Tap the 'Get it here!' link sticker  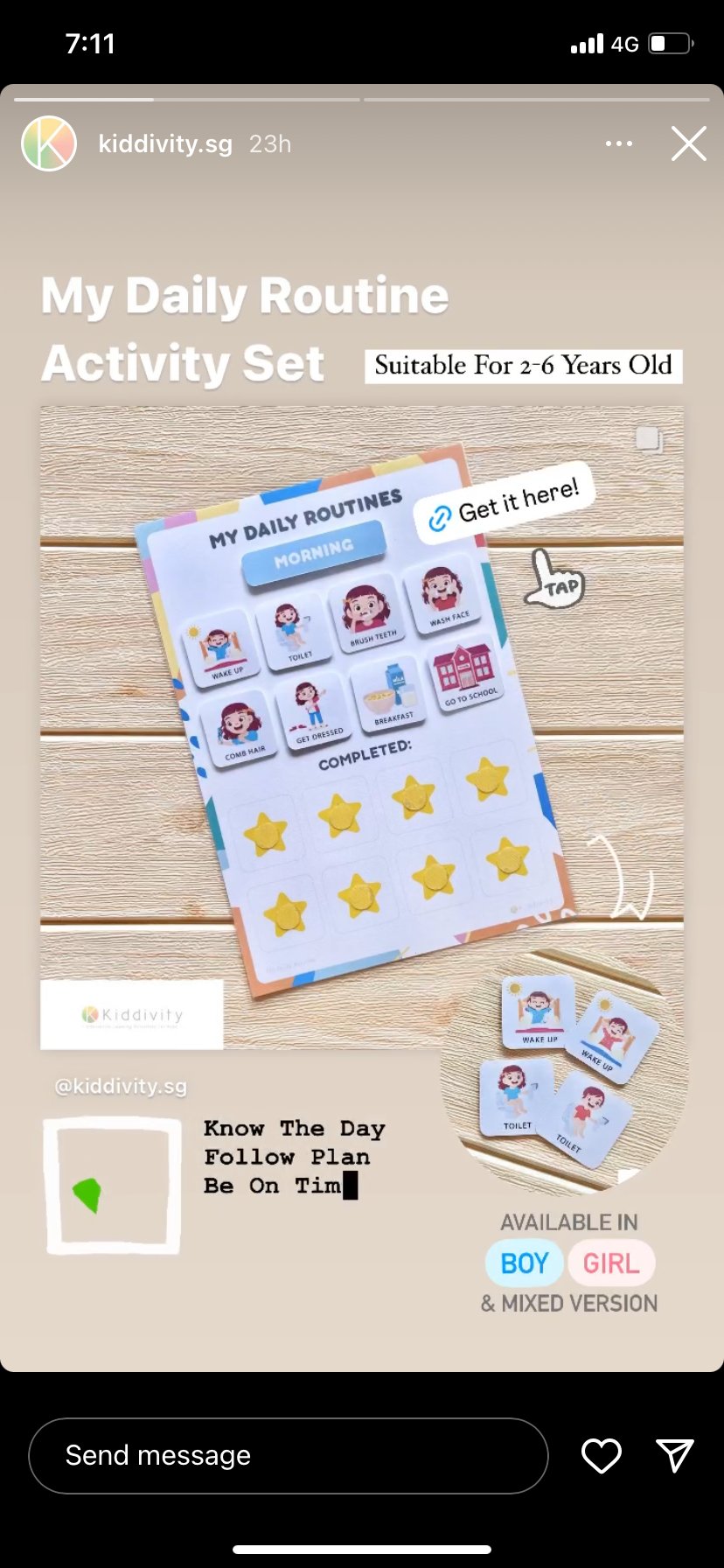505,502
